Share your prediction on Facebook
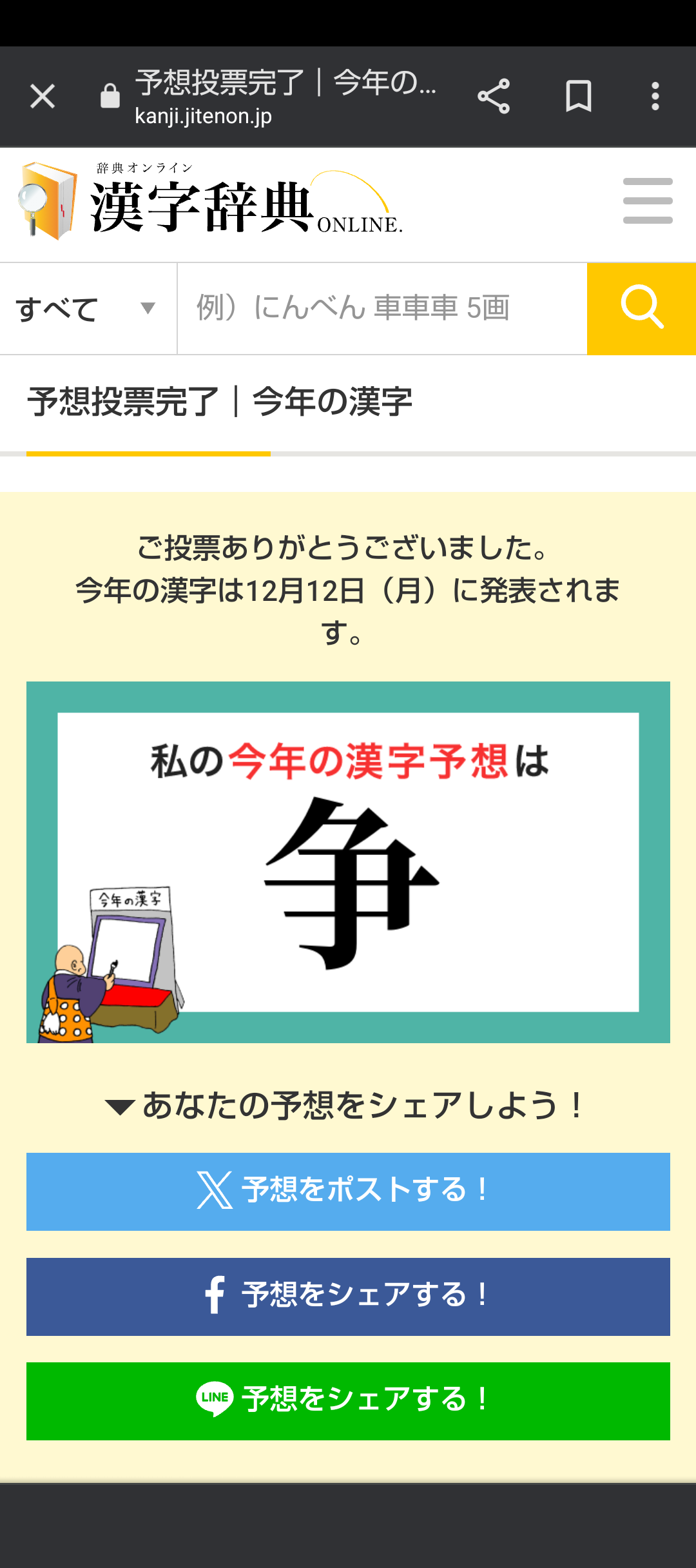Image resolution: width=696 pixels, height=1568 pixels. coord(348,1297)
